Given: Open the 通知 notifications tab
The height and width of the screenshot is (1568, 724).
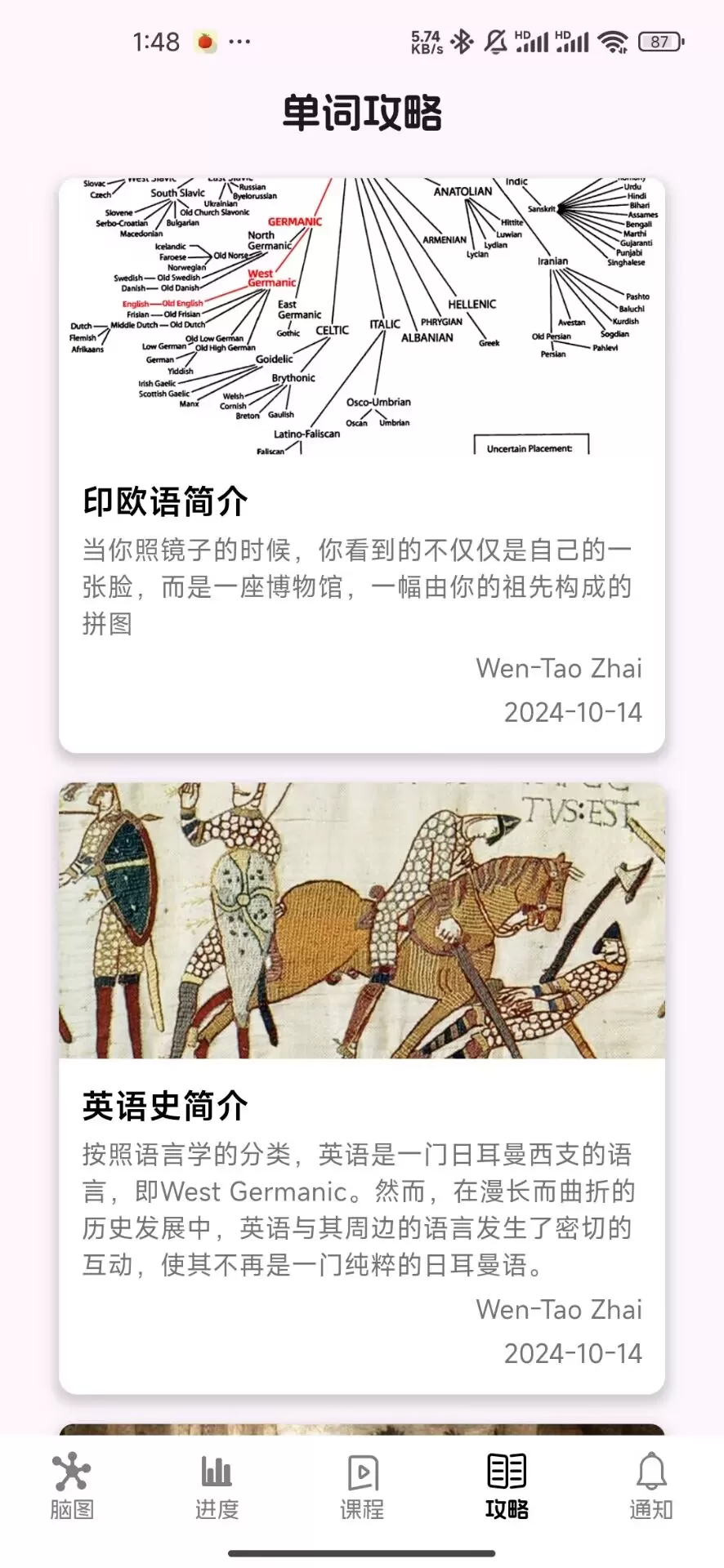Looking at the screenshot, I should pyautogui.click(x=651, y=1487).
